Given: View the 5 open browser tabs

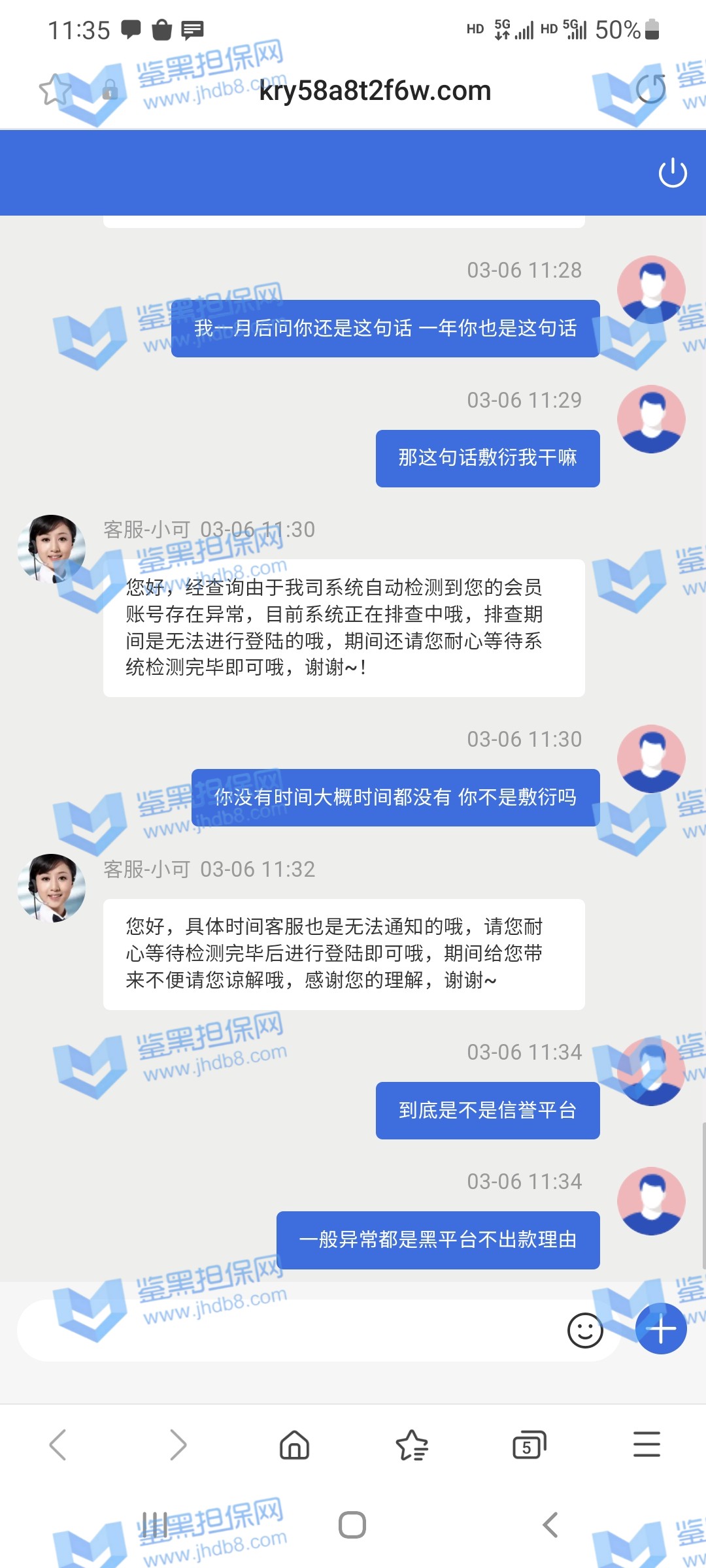Looking at the screenshot, I should click(529, 1445).
